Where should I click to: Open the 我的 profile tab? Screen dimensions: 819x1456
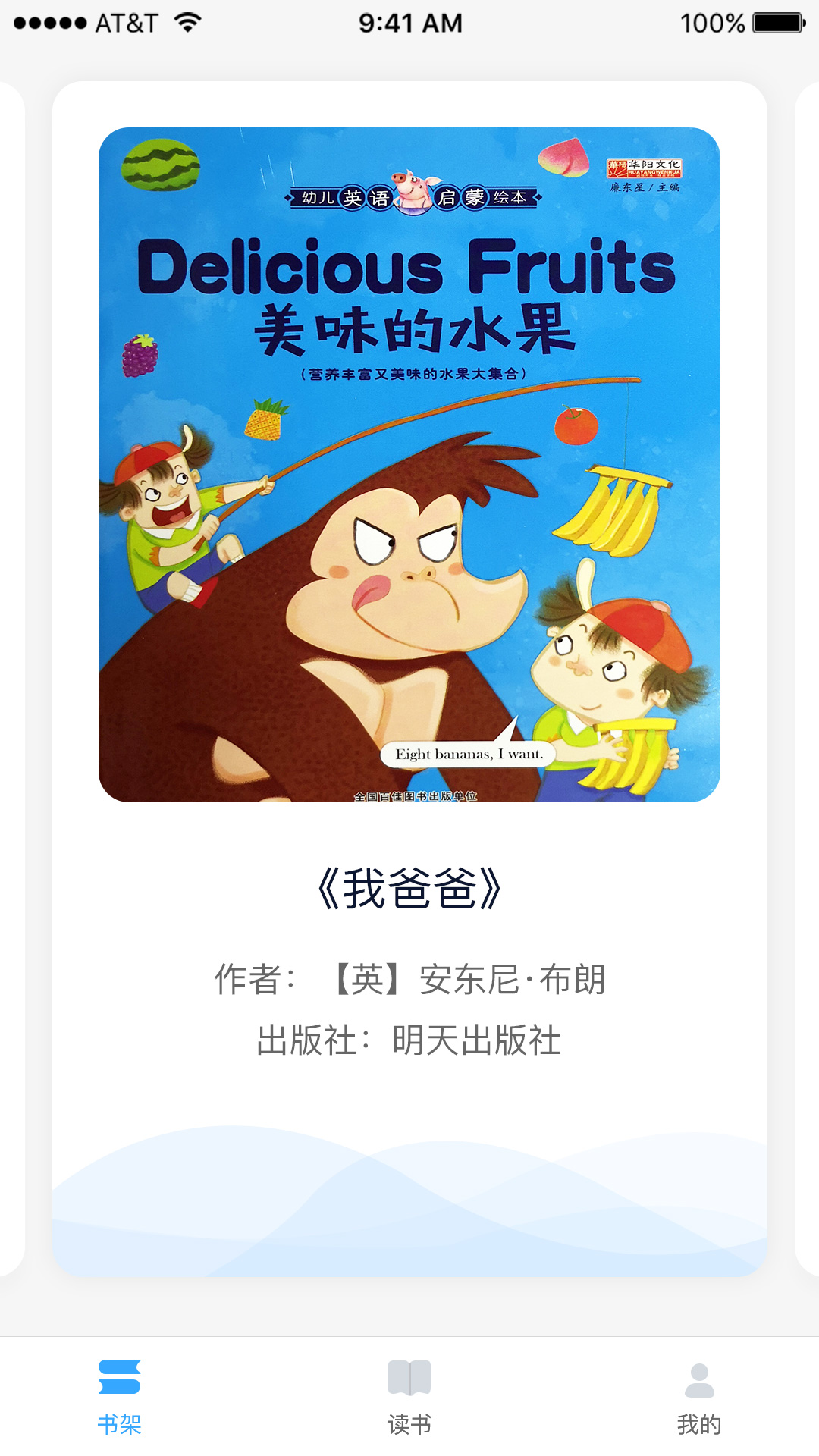click(x=699, y=1397)
